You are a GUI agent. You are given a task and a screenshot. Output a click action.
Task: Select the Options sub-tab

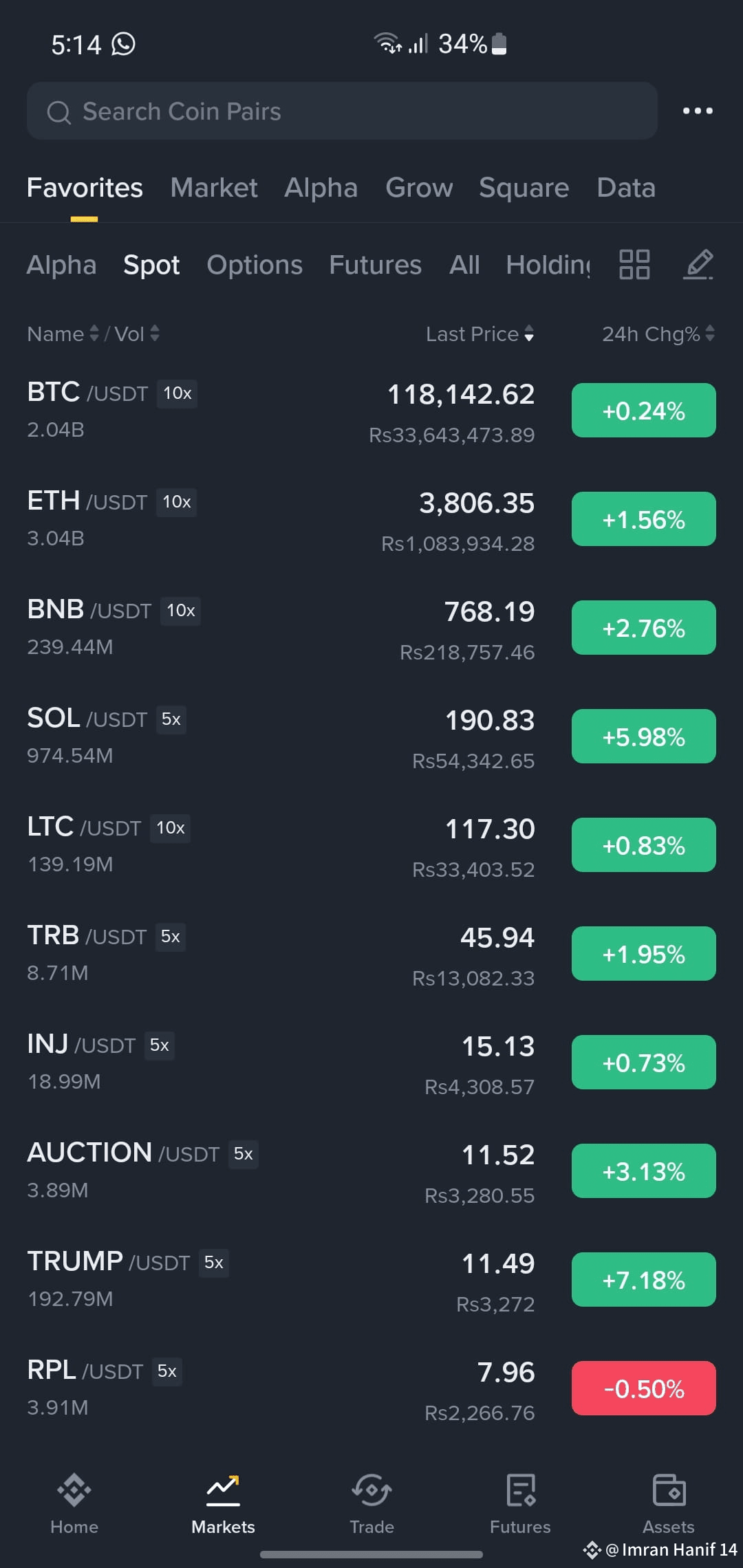point(255,265)
